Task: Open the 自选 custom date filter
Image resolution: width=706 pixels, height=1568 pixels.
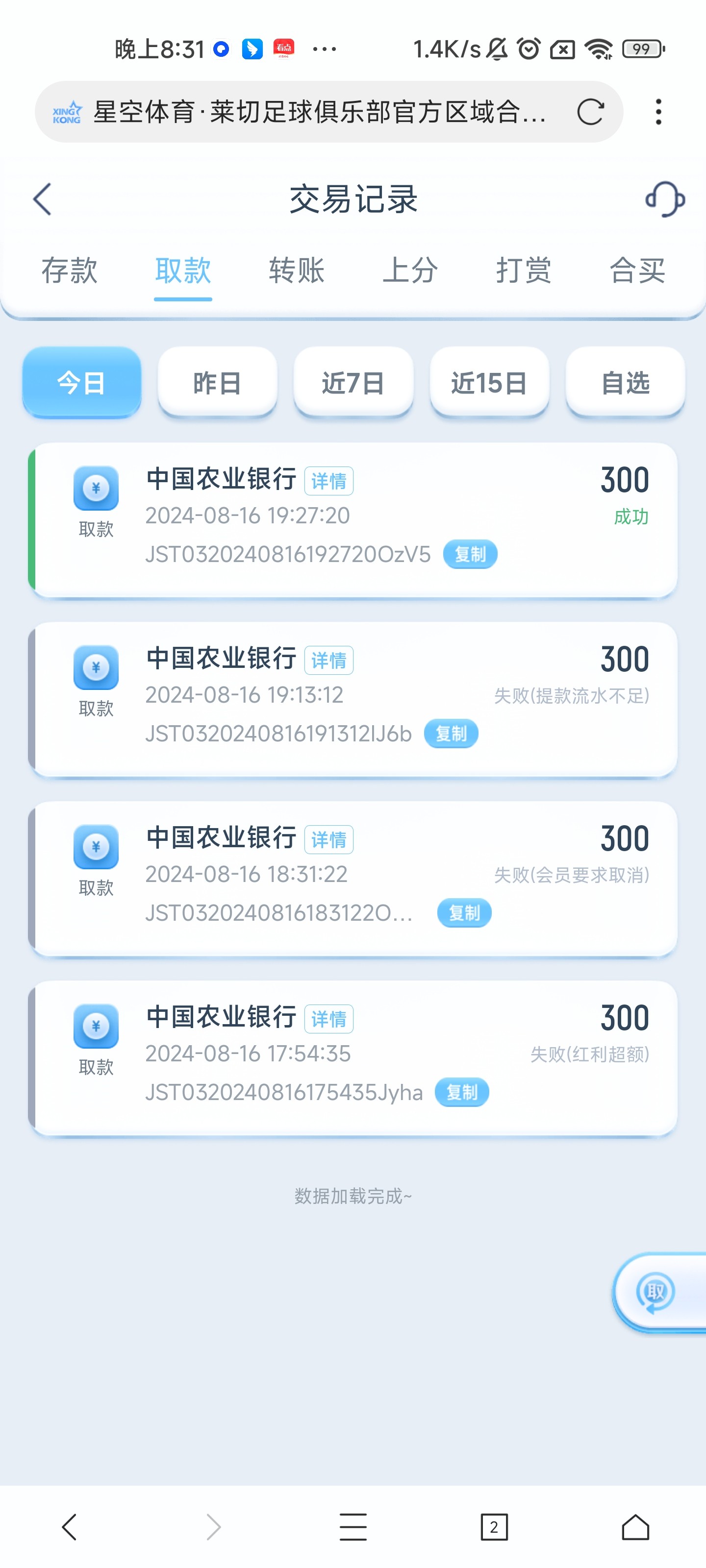Action: pyautogui.click(x=625, y=383)
